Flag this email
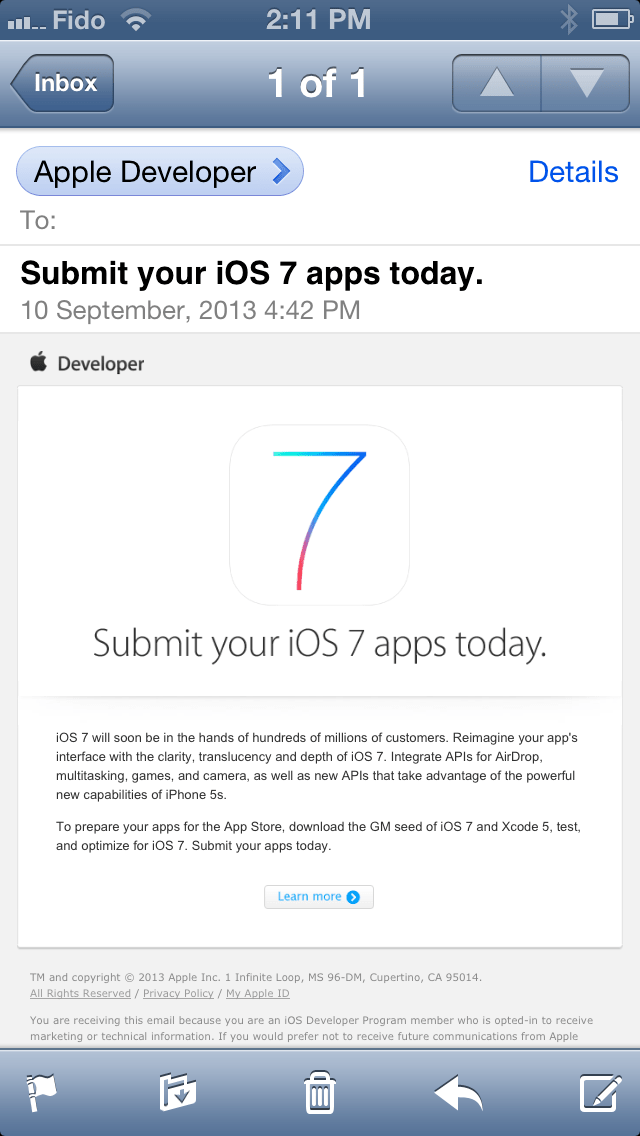Image resolution: width=640 pixels, height=1136 pixels. coord(42,1093)
